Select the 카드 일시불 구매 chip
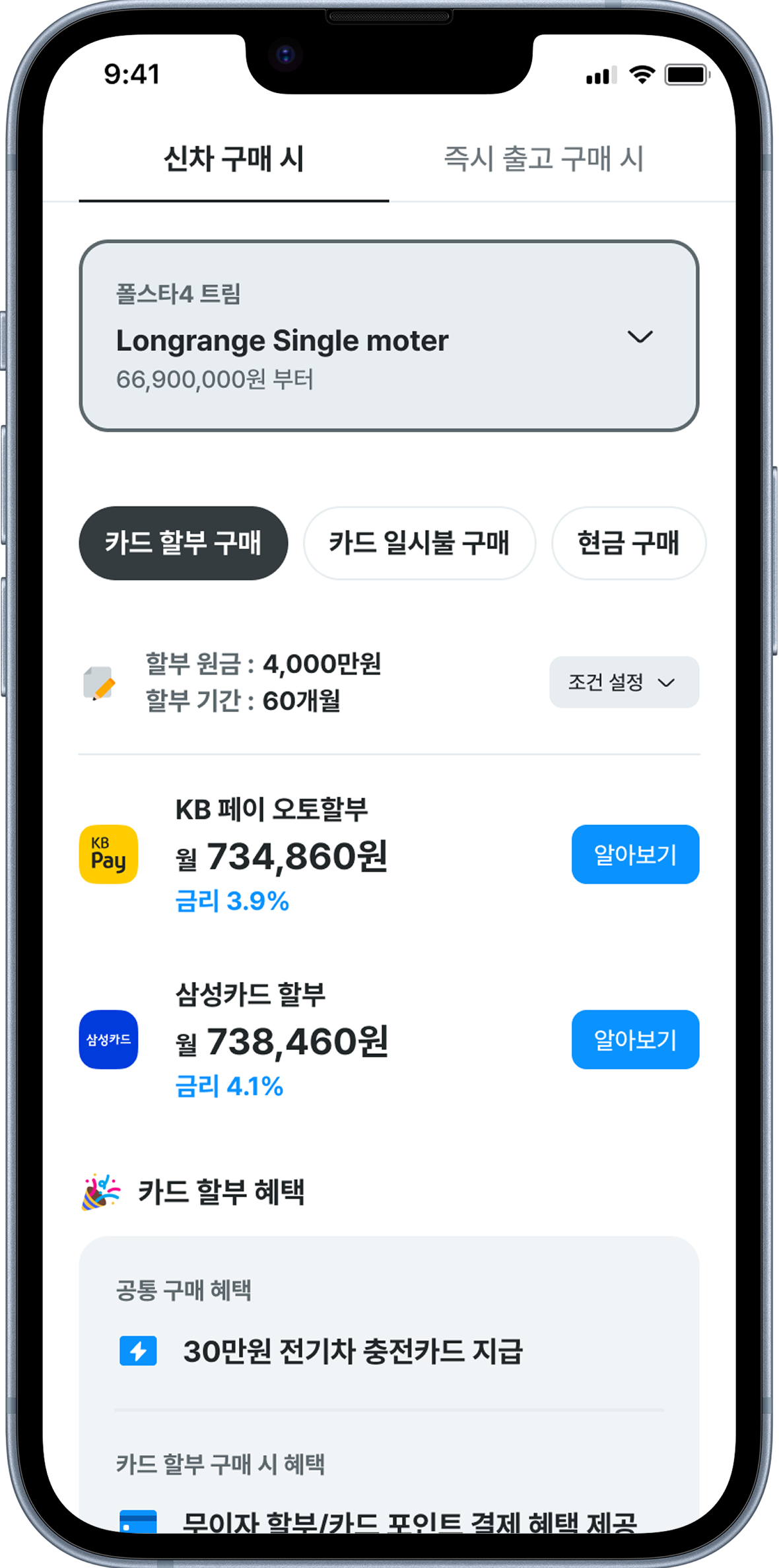The width and height of the screenshot is (779, 1568). point(419,543)
